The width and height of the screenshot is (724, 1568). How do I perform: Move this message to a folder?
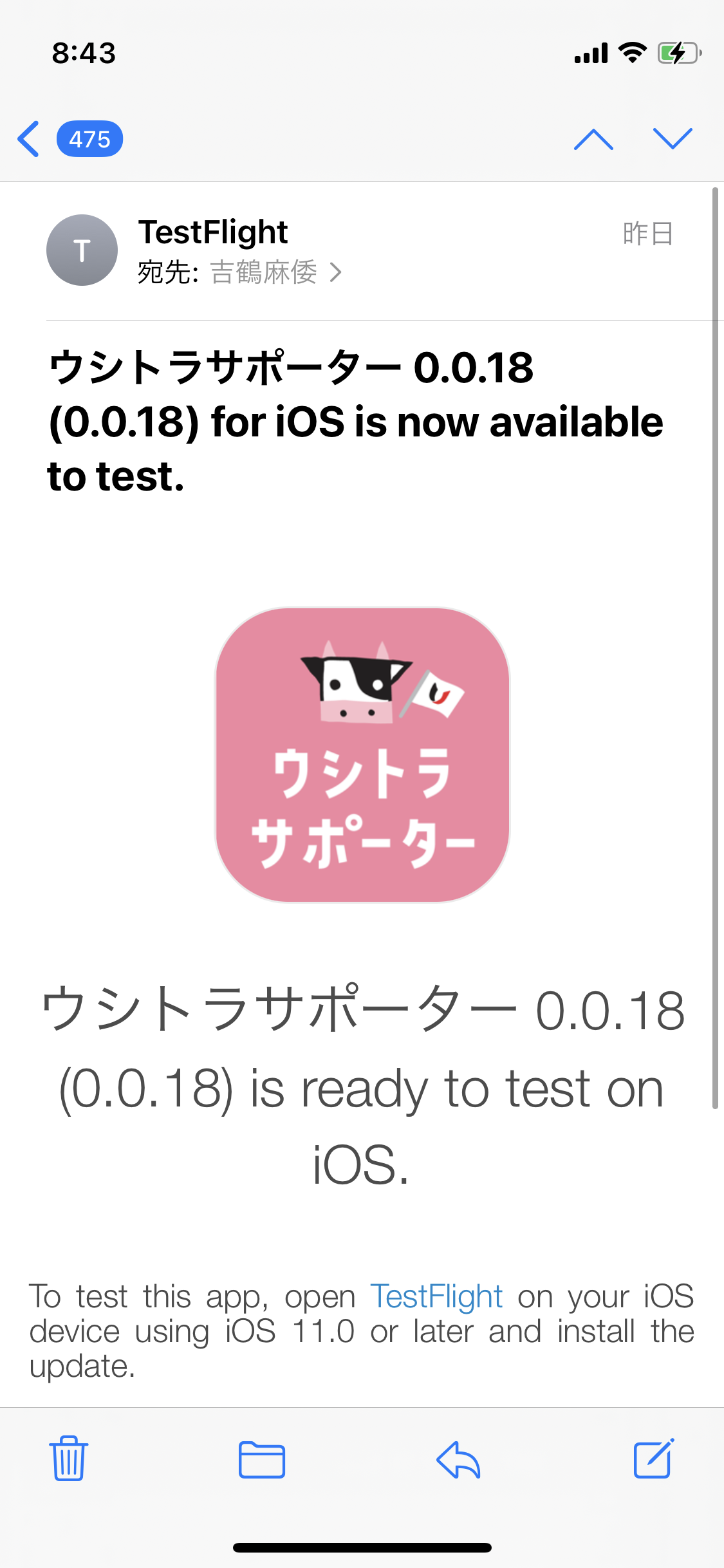coord(262,1459)
